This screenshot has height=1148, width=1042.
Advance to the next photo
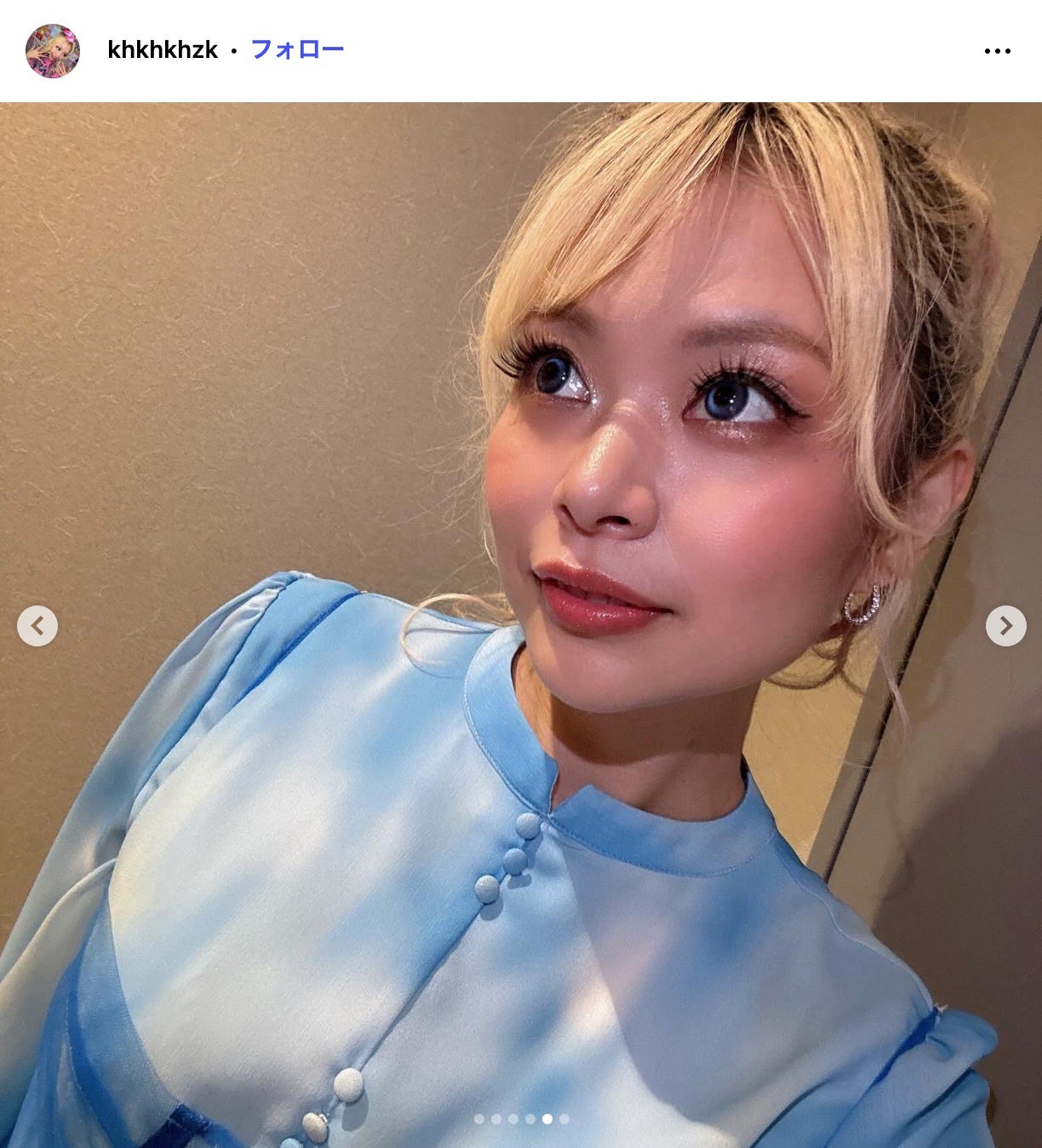pos(1005,626)
